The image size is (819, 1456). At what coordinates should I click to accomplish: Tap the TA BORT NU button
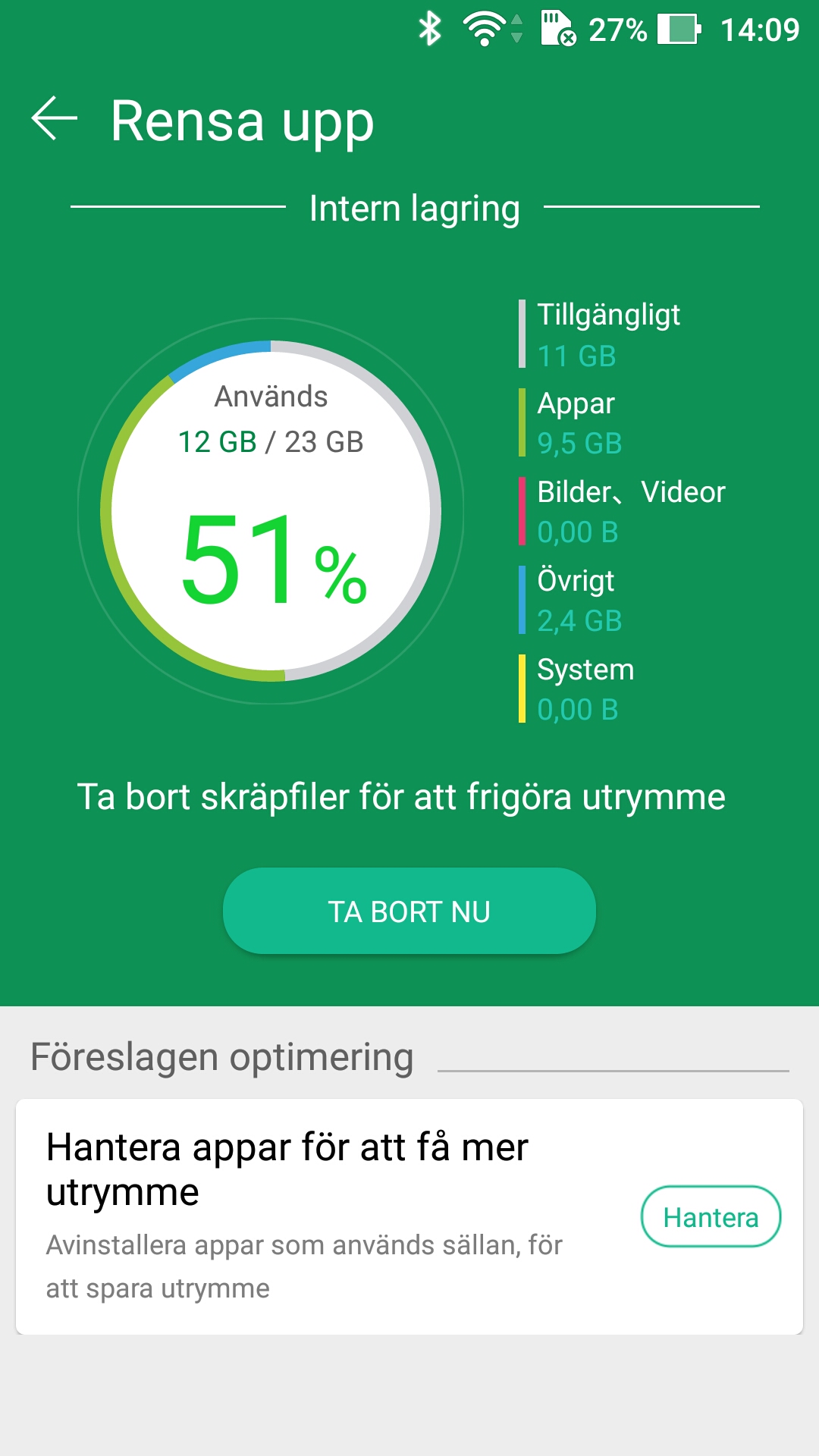point(409,911)
